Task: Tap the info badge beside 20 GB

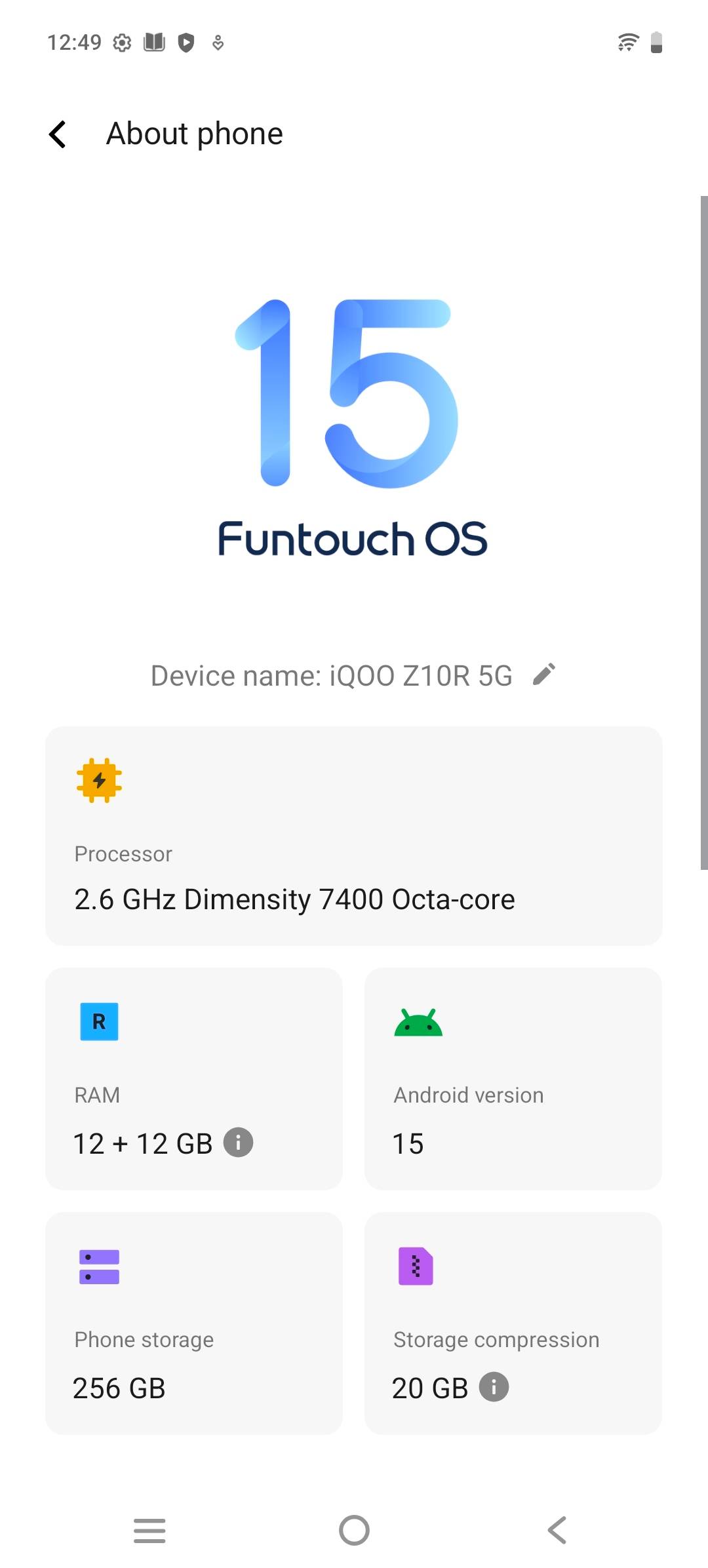Action: tap(493, 1387)
